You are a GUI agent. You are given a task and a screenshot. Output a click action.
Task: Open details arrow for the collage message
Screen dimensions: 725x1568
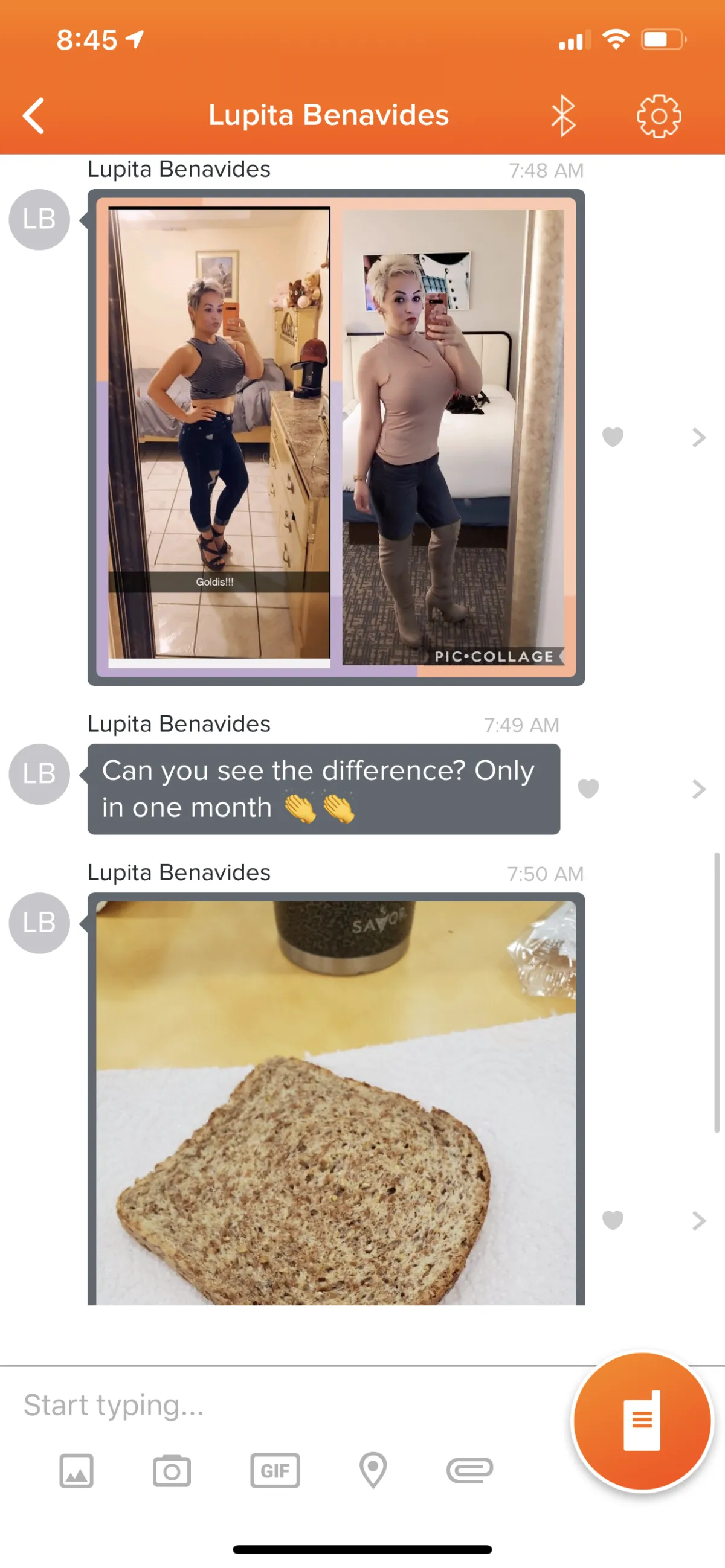698,437
